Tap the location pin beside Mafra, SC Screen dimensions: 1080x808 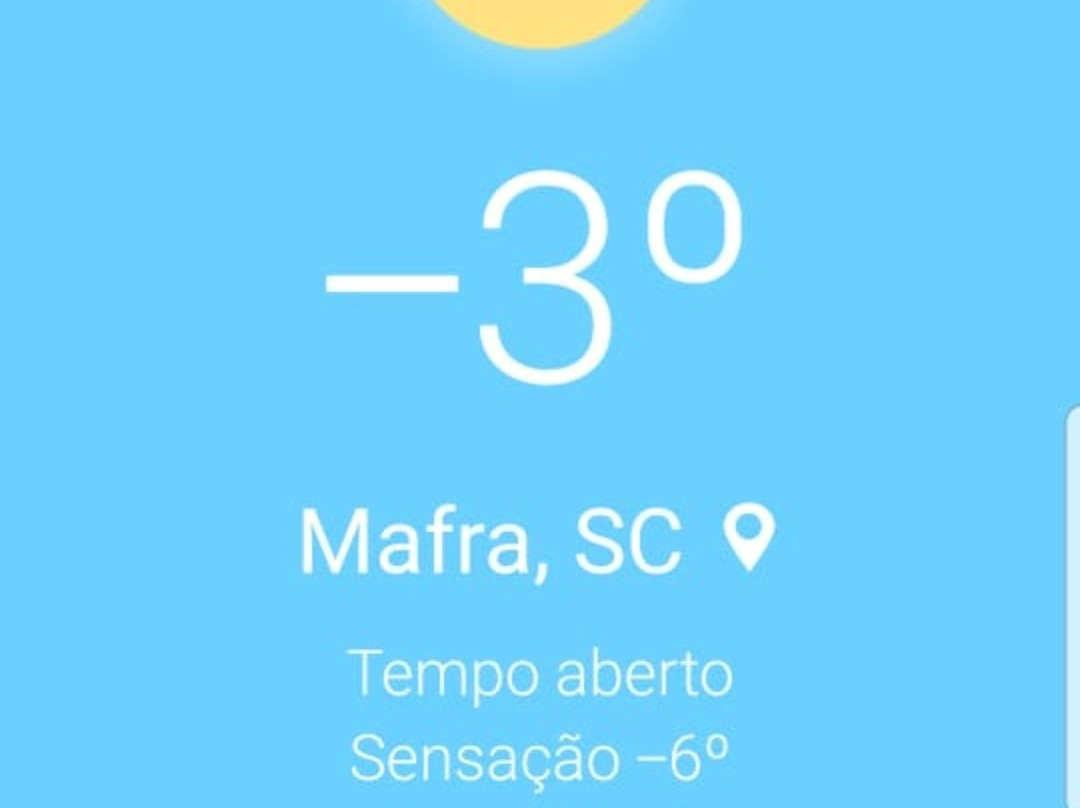pyautogui.click(x=749, y=538)
